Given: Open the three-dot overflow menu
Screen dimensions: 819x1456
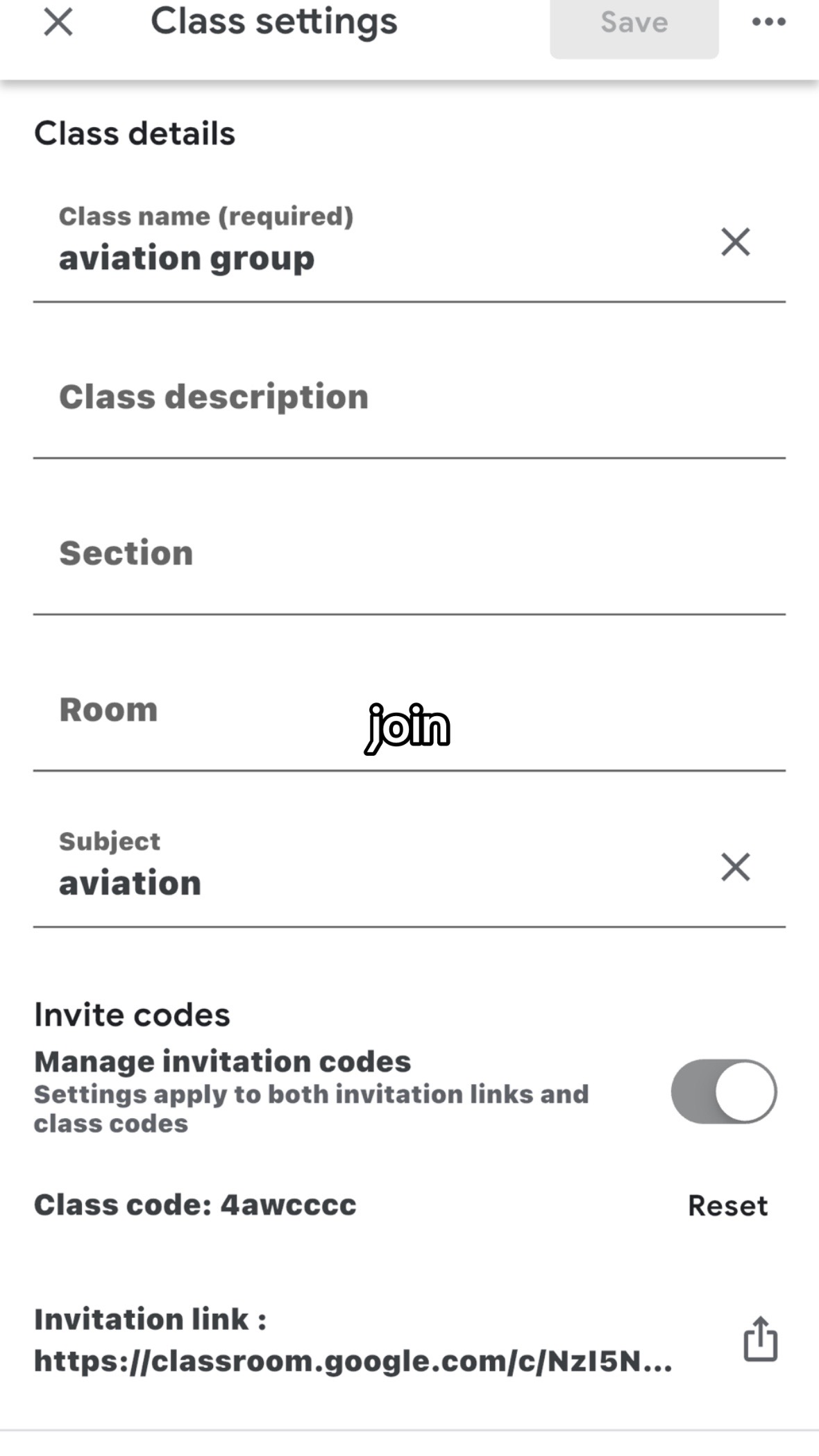Looking at the screenshot, I should (x=768, y=22).
